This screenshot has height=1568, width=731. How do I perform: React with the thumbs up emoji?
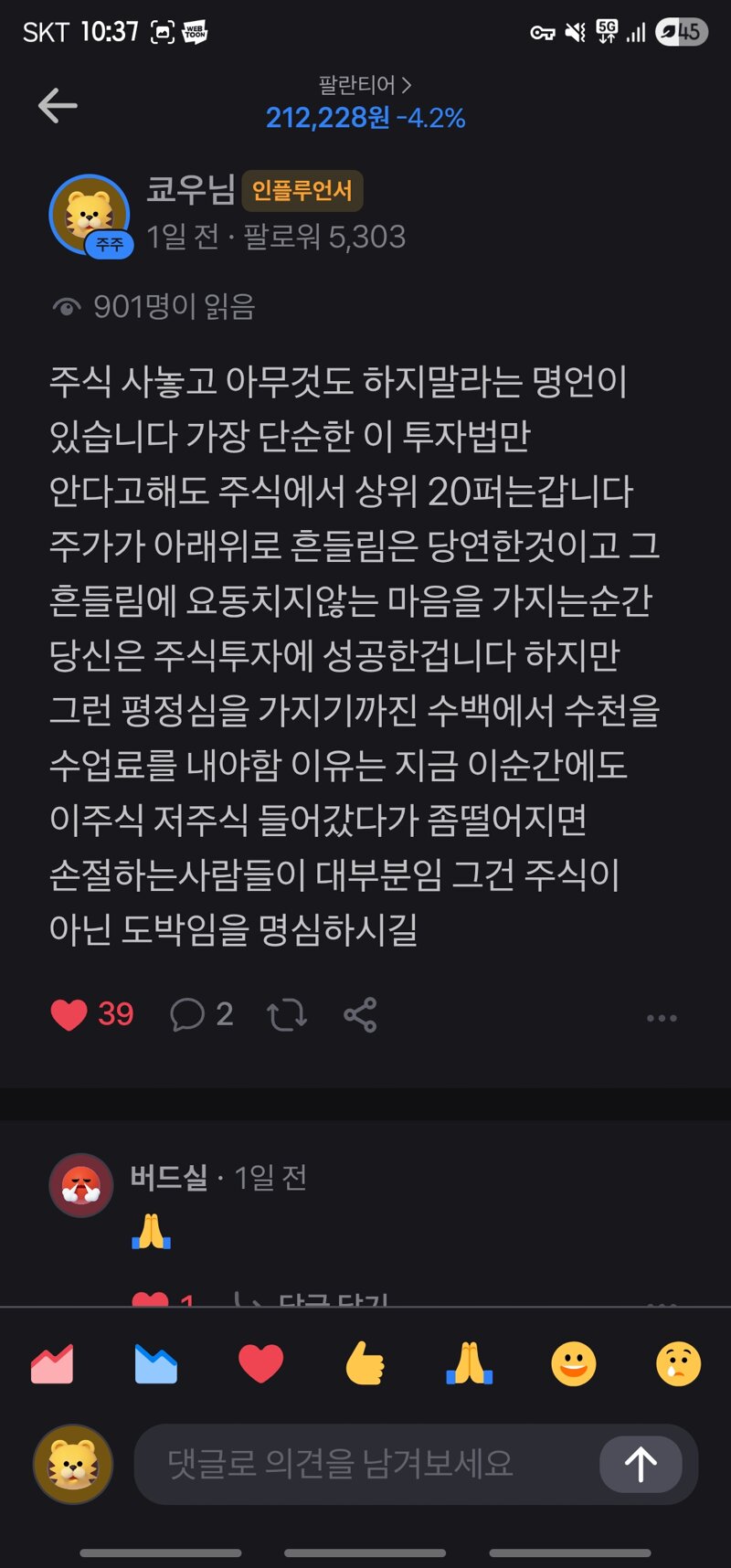365,1364
